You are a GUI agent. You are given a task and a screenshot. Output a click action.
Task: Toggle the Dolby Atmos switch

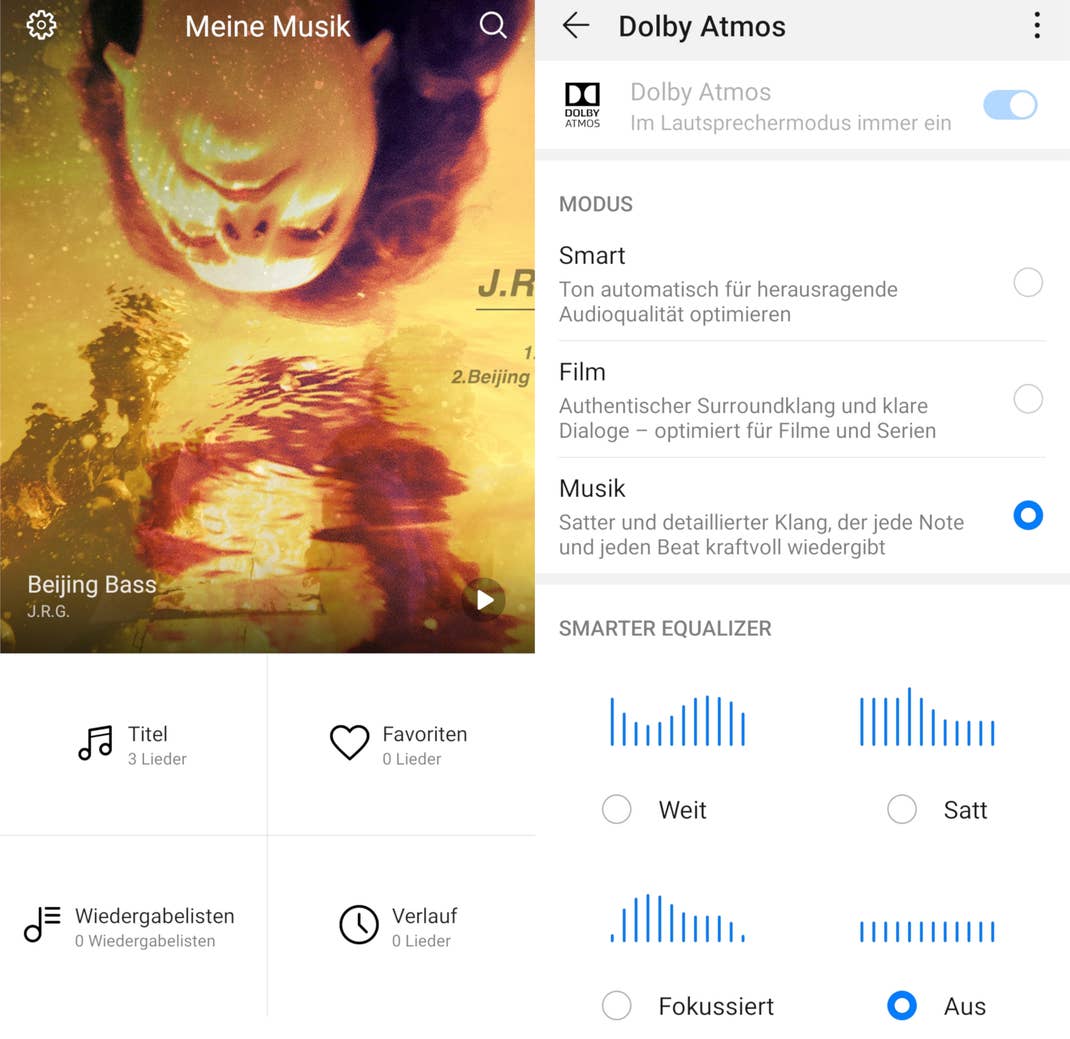[1009, 105]
